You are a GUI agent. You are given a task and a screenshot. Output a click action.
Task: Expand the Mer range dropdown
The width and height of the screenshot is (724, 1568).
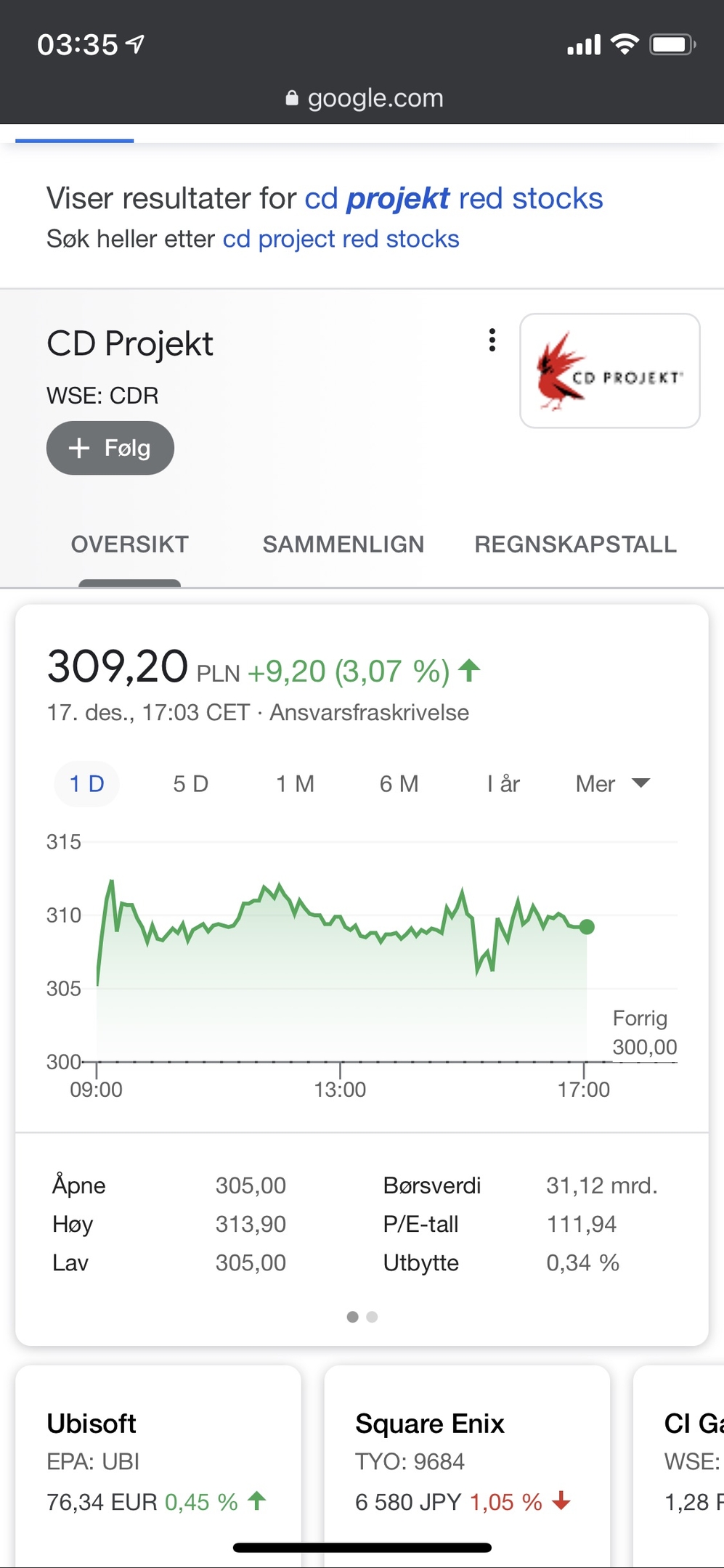[x=612, y=784]
